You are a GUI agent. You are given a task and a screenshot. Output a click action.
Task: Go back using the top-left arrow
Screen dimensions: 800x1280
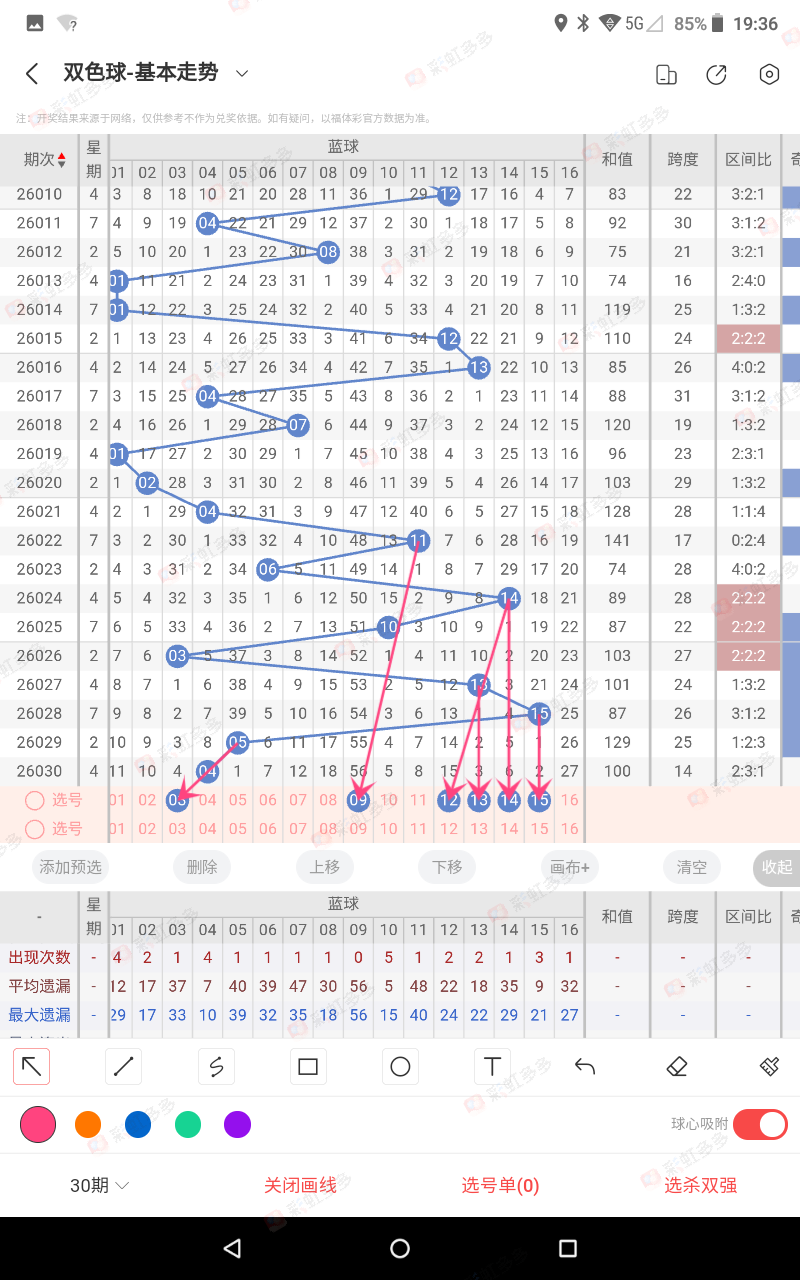[x=32, y=74]
